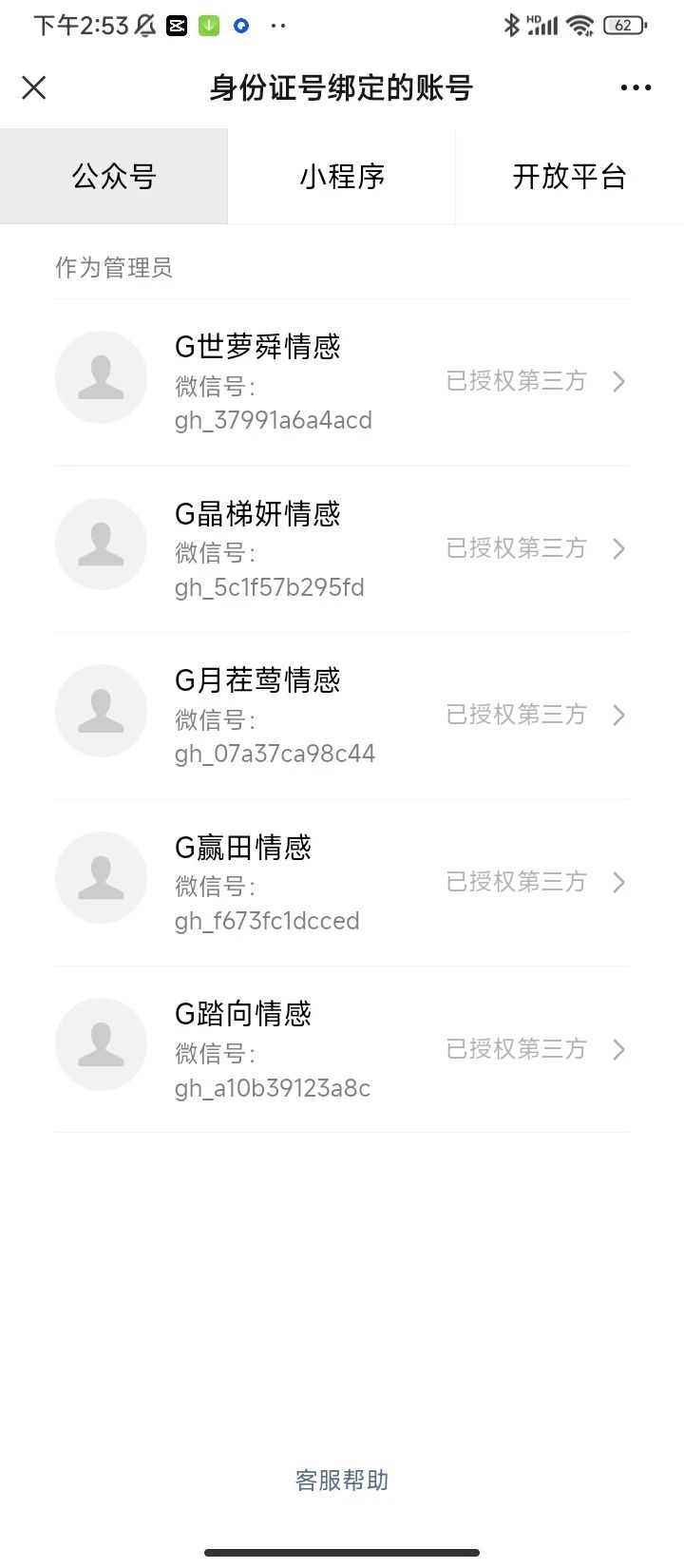
Task: Open the G赢田情感 account entry
Action: (x=342, y=883)
